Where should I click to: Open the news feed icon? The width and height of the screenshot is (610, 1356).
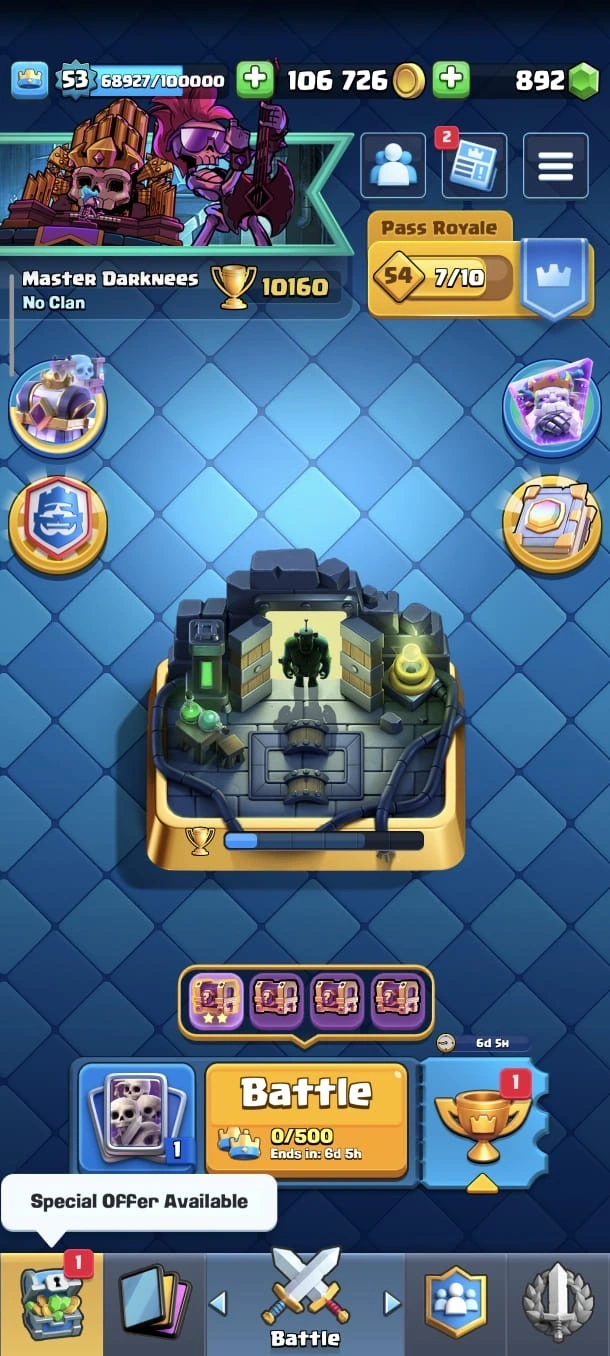[x=474, y=166]
